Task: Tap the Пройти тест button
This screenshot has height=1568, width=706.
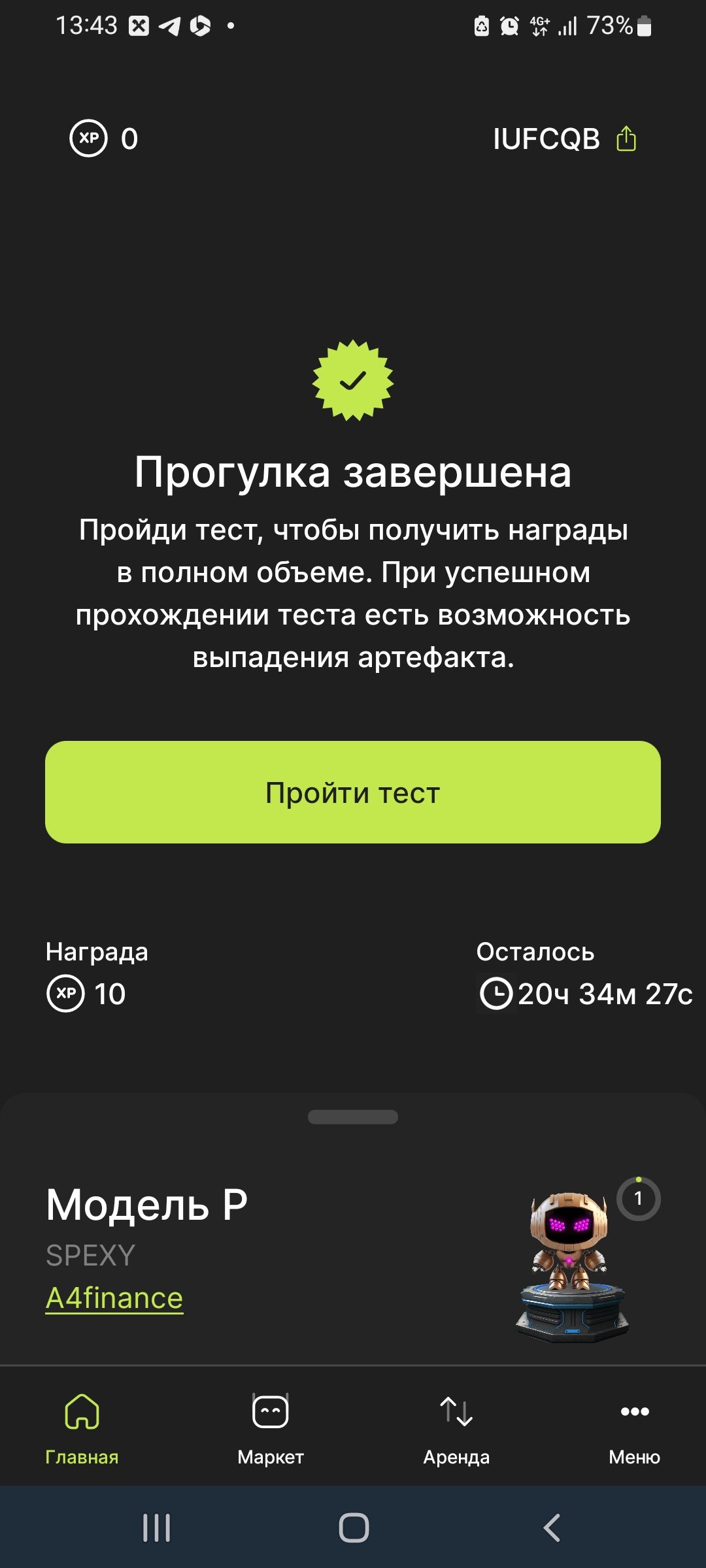Action: (x=353, y=792)
